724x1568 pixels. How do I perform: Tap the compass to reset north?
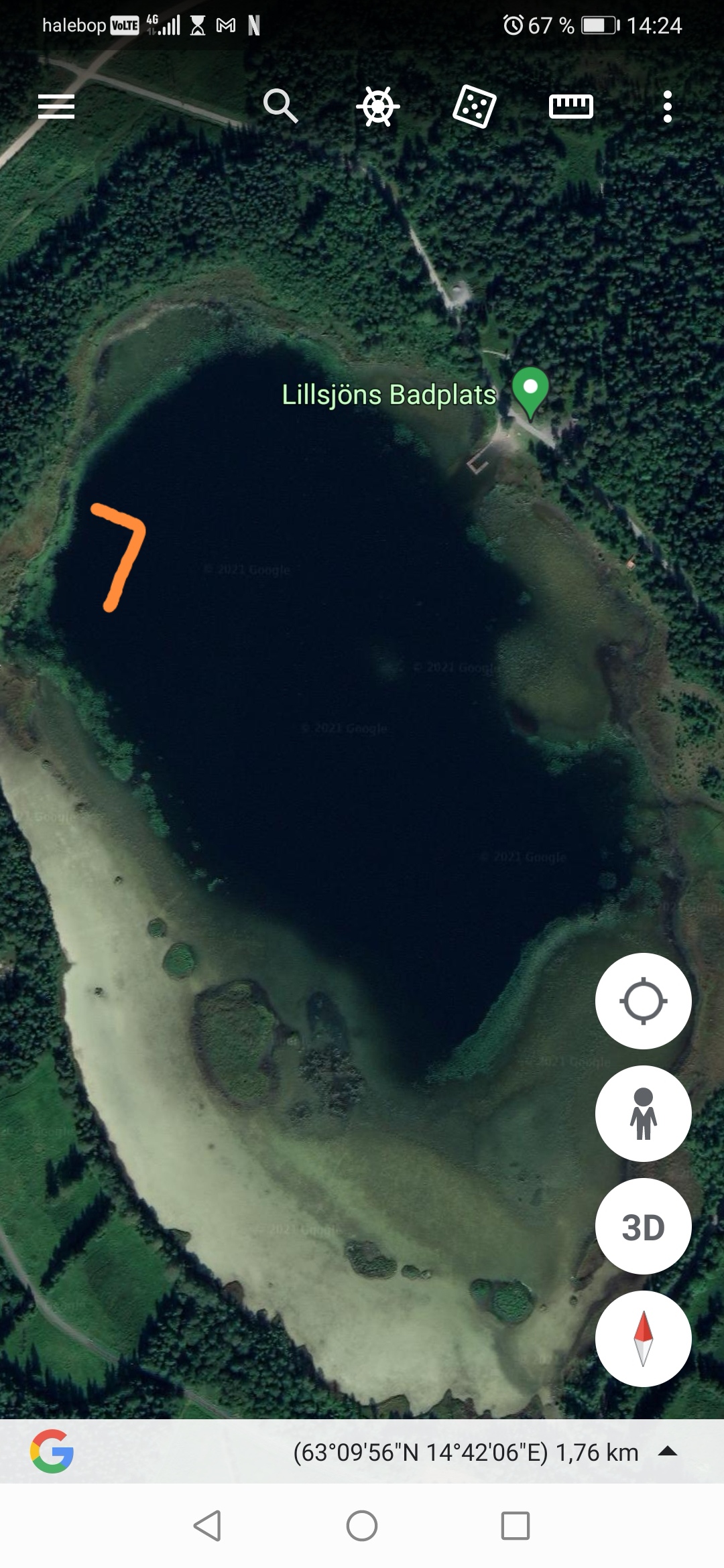(x=644, y=1339)
